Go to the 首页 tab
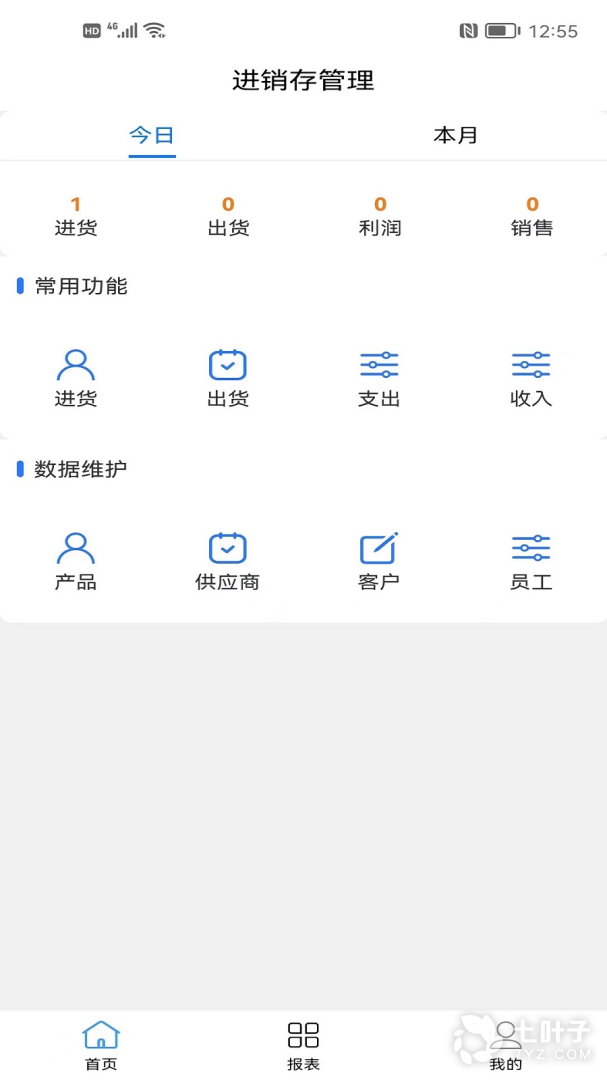The image size is (607, 1080). [101, 1045]
